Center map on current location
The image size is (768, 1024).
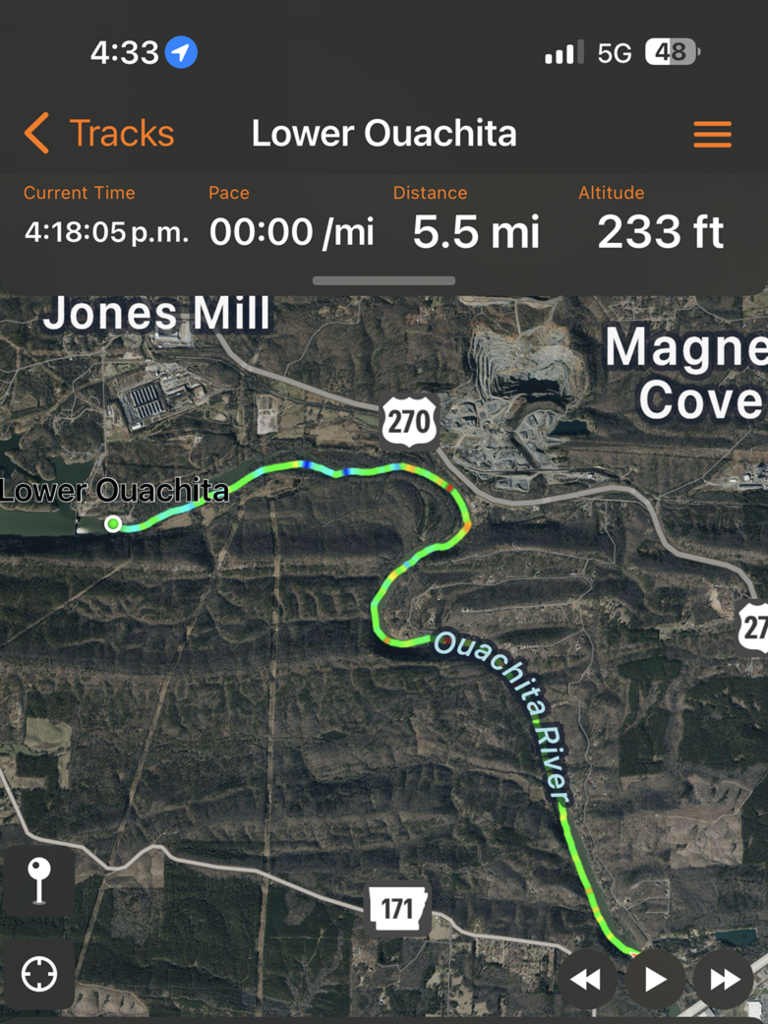tap(39, 973)
